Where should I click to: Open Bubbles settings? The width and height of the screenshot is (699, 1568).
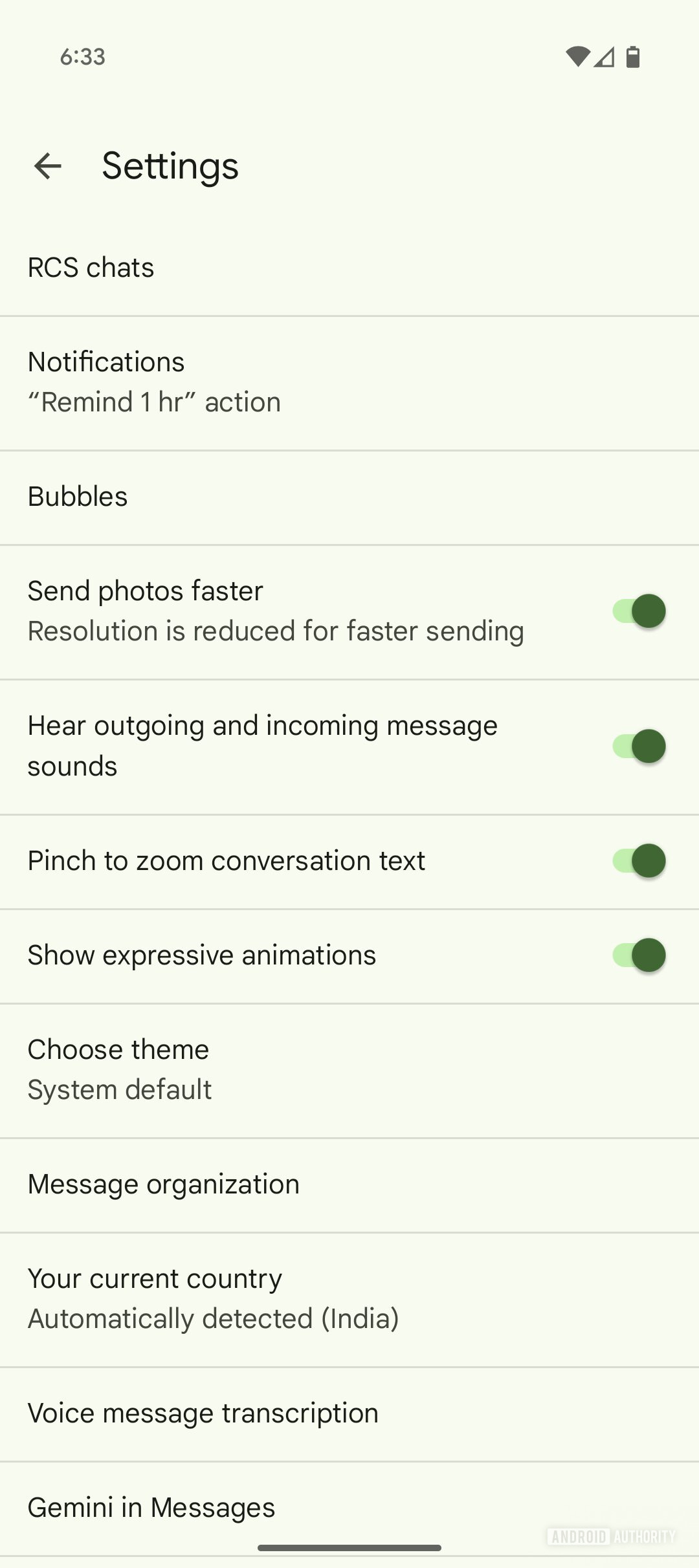pos(349,497)
